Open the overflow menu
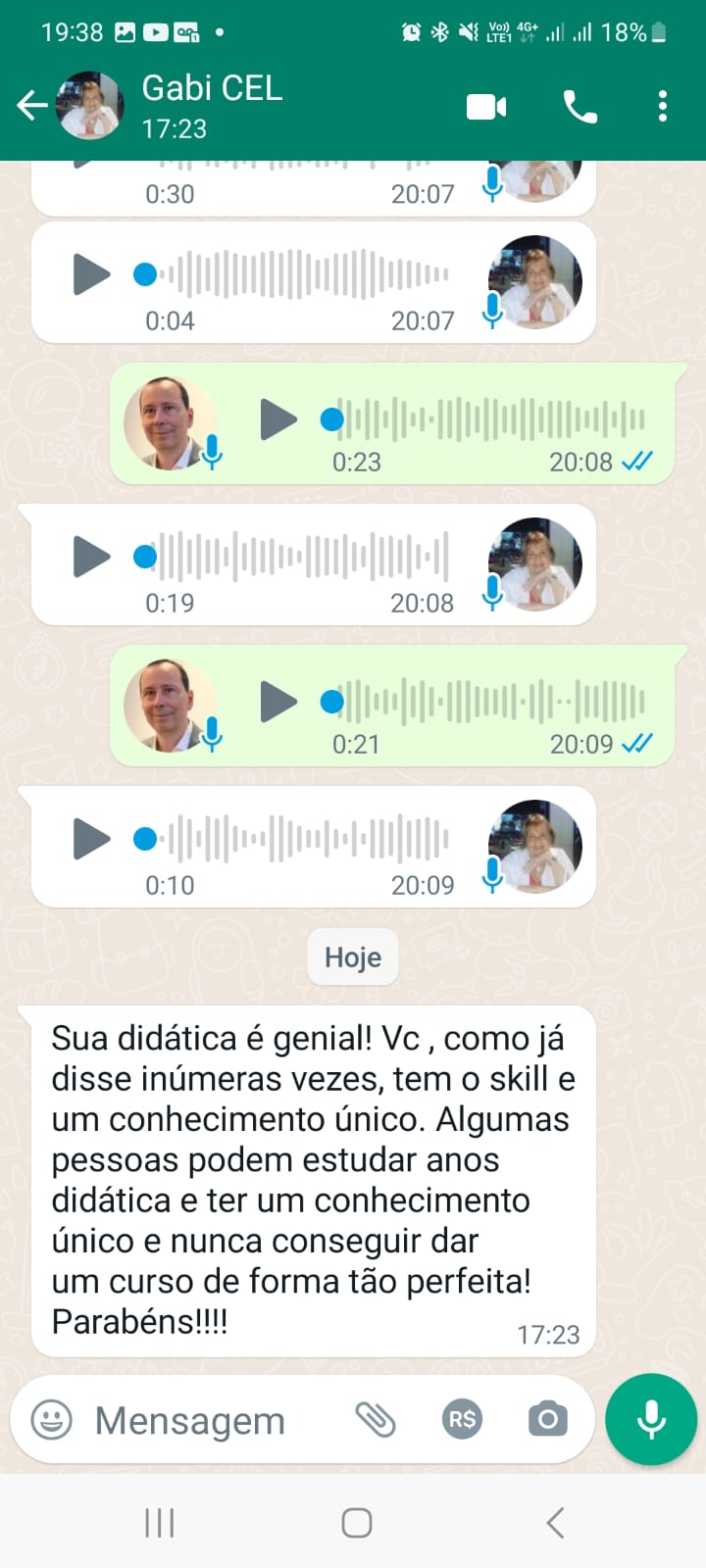Screen dimensions: 706x1568 (663, 106)
